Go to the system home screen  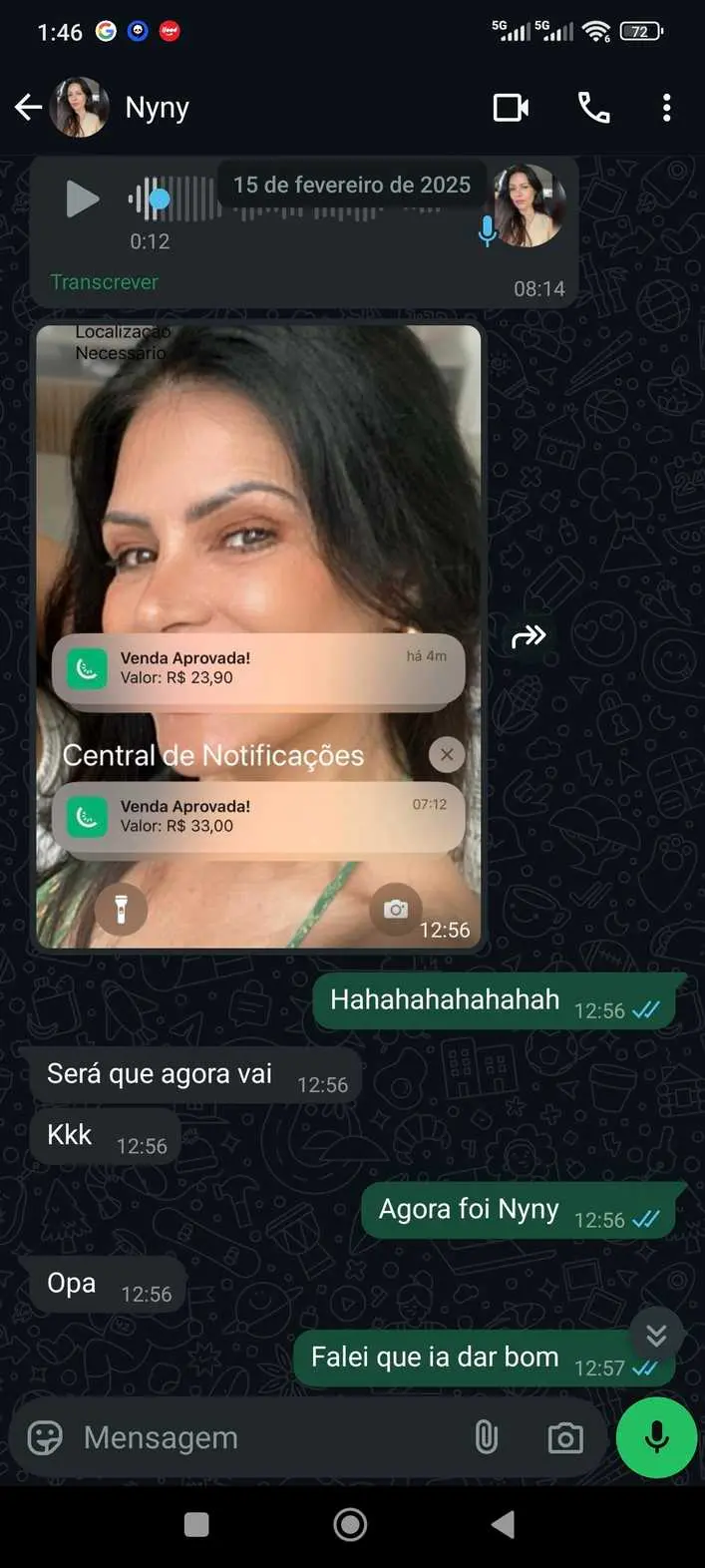350,1524
